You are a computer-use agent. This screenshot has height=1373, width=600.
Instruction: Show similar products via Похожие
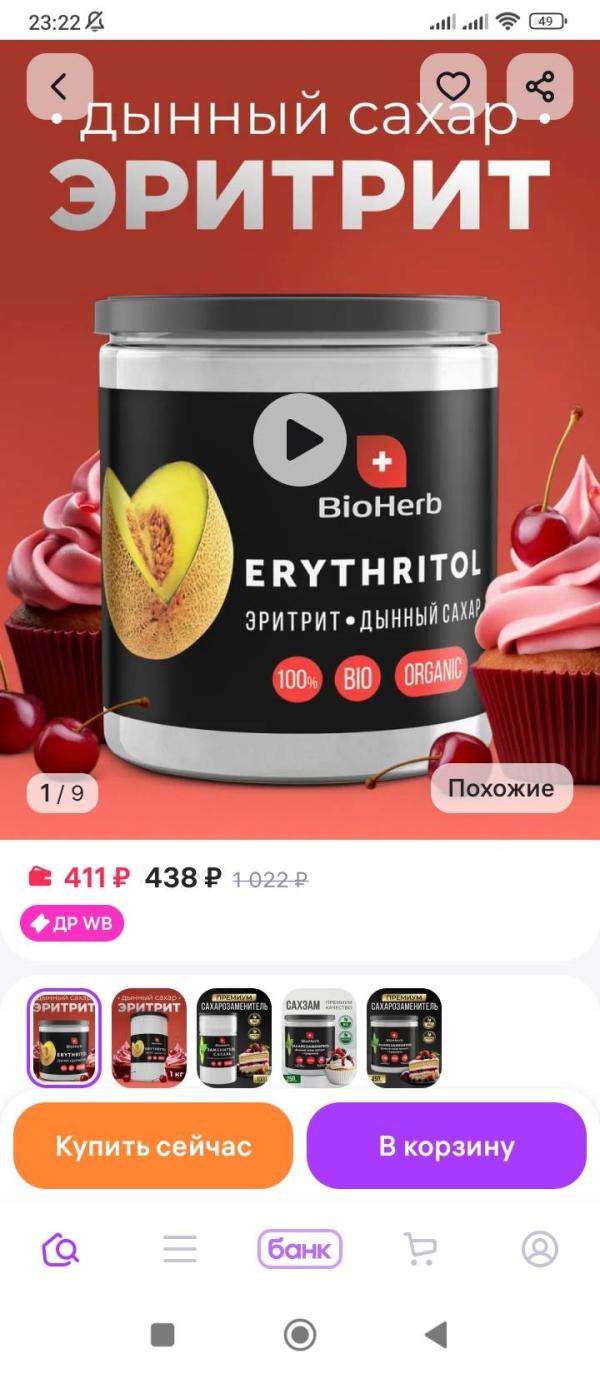[x=501, y=788]
